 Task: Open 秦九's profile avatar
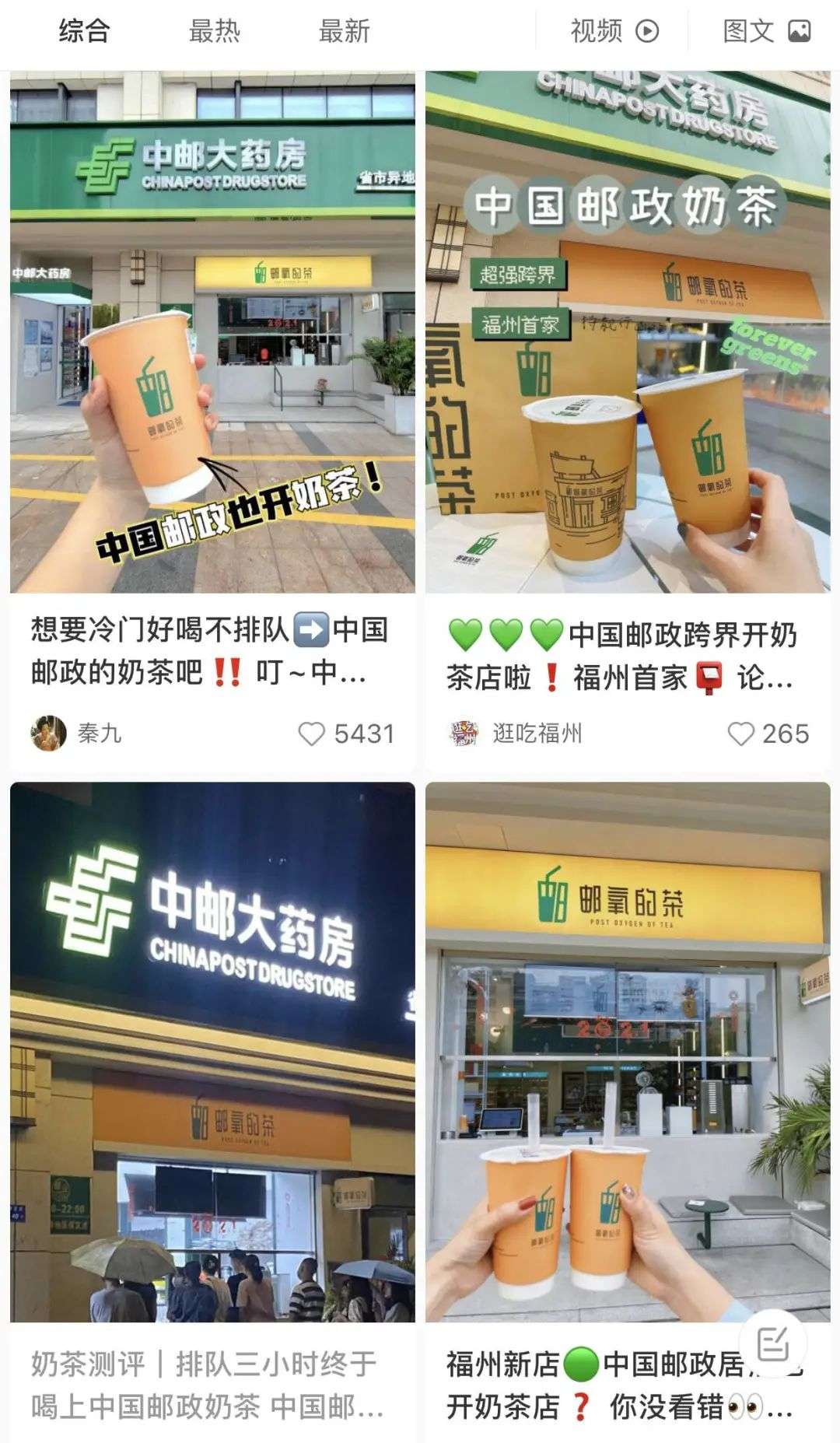point(48,734)
